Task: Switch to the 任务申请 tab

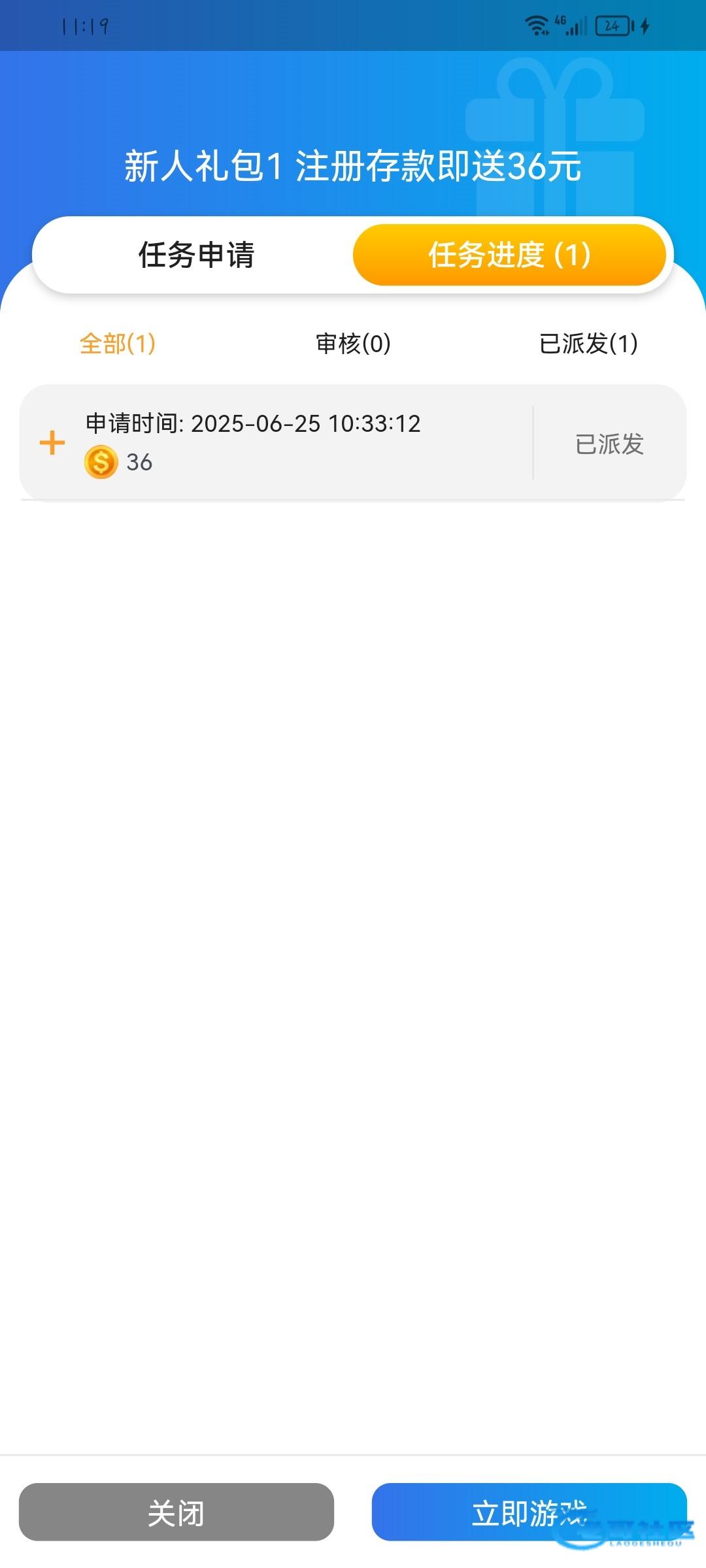Action: click(196, 255)
